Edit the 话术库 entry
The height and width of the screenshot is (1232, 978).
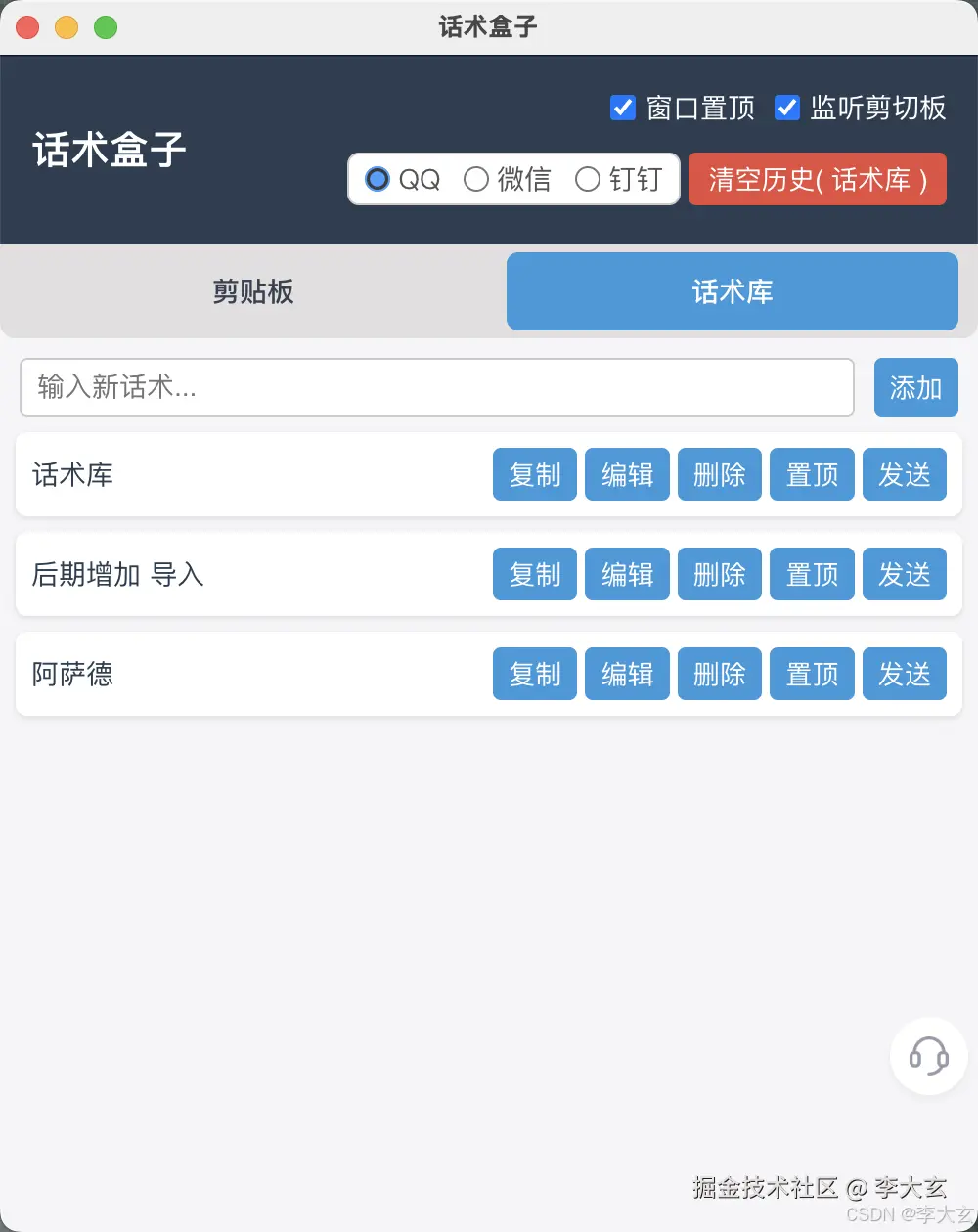(627, 474)
